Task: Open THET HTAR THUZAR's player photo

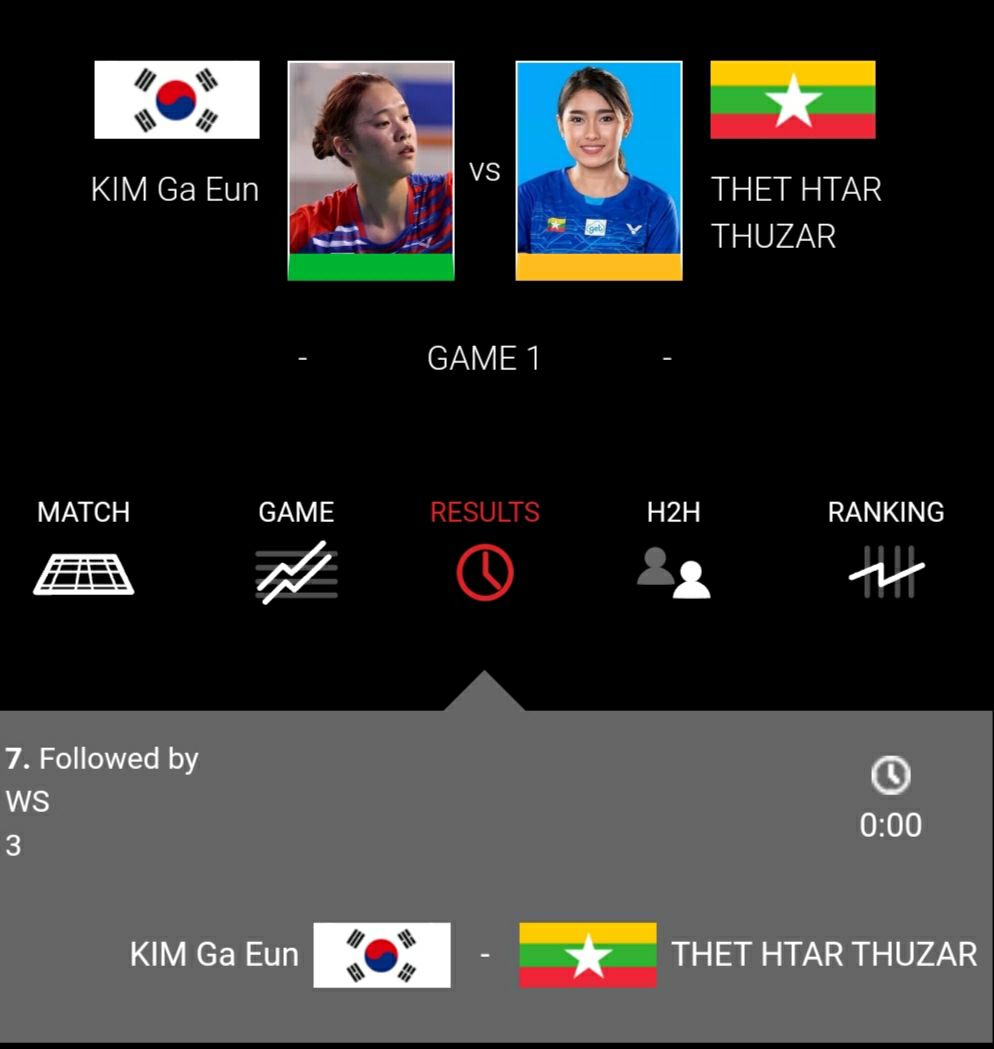Action: 599,170
